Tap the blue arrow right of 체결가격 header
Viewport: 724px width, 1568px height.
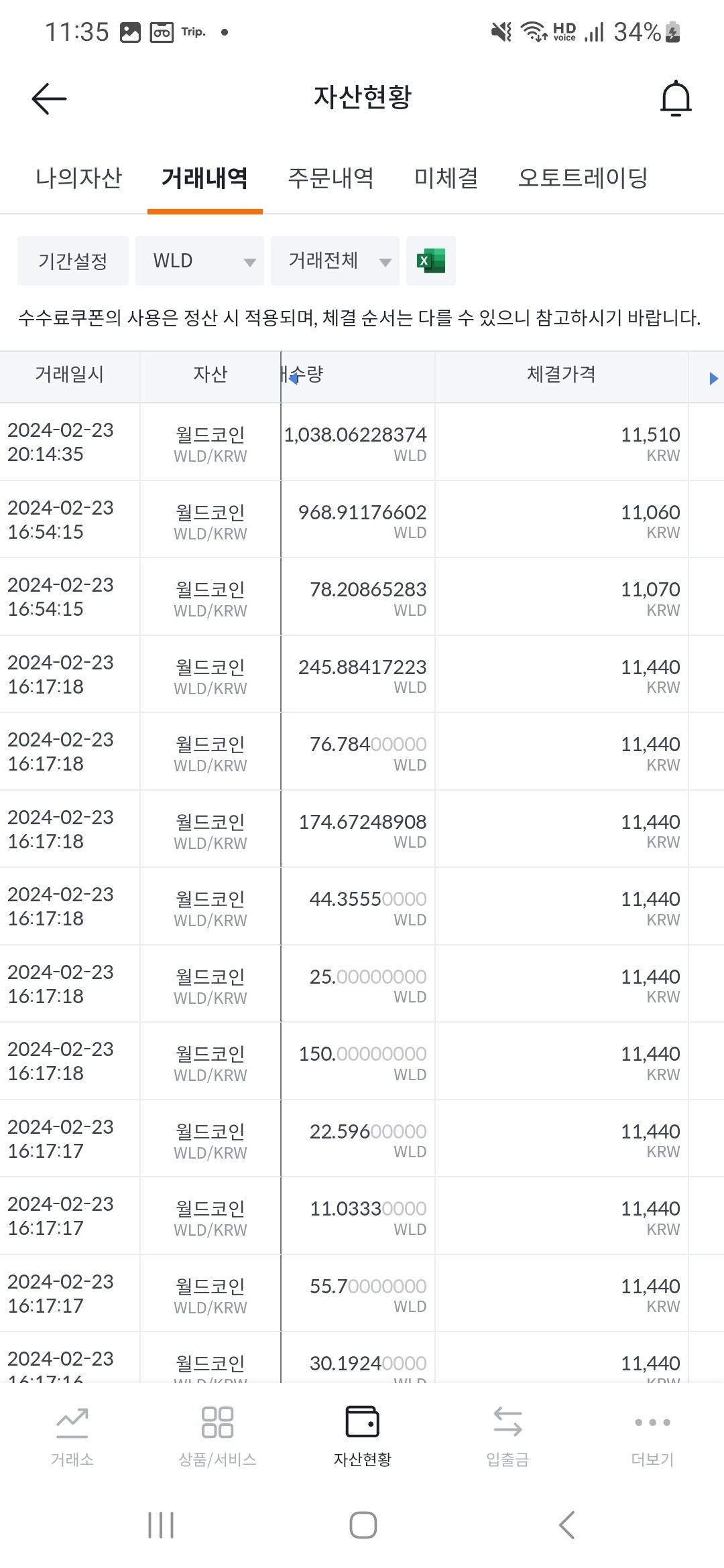pos(711,377)
